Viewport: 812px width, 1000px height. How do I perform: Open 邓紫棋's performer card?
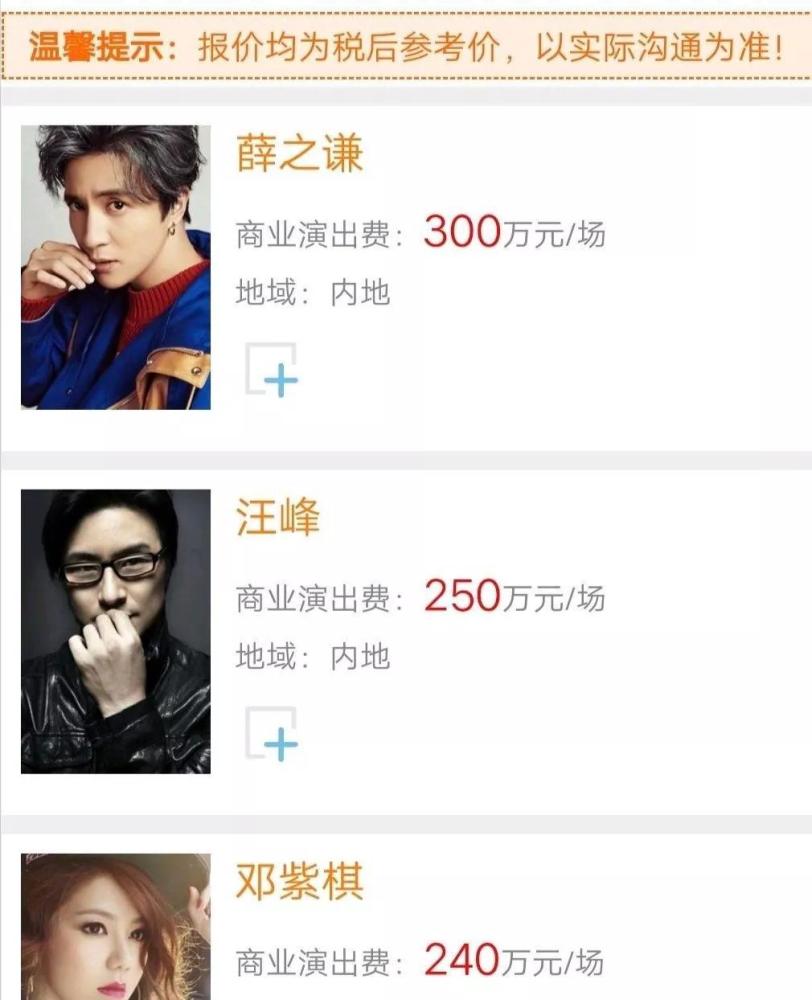(x=299, y=883)
